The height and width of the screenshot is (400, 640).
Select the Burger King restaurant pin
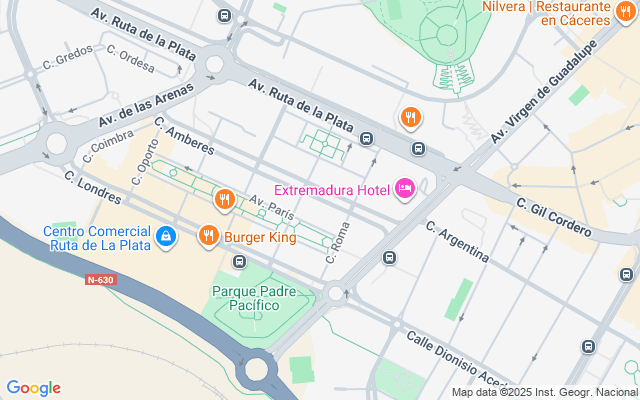coord(209,236)
